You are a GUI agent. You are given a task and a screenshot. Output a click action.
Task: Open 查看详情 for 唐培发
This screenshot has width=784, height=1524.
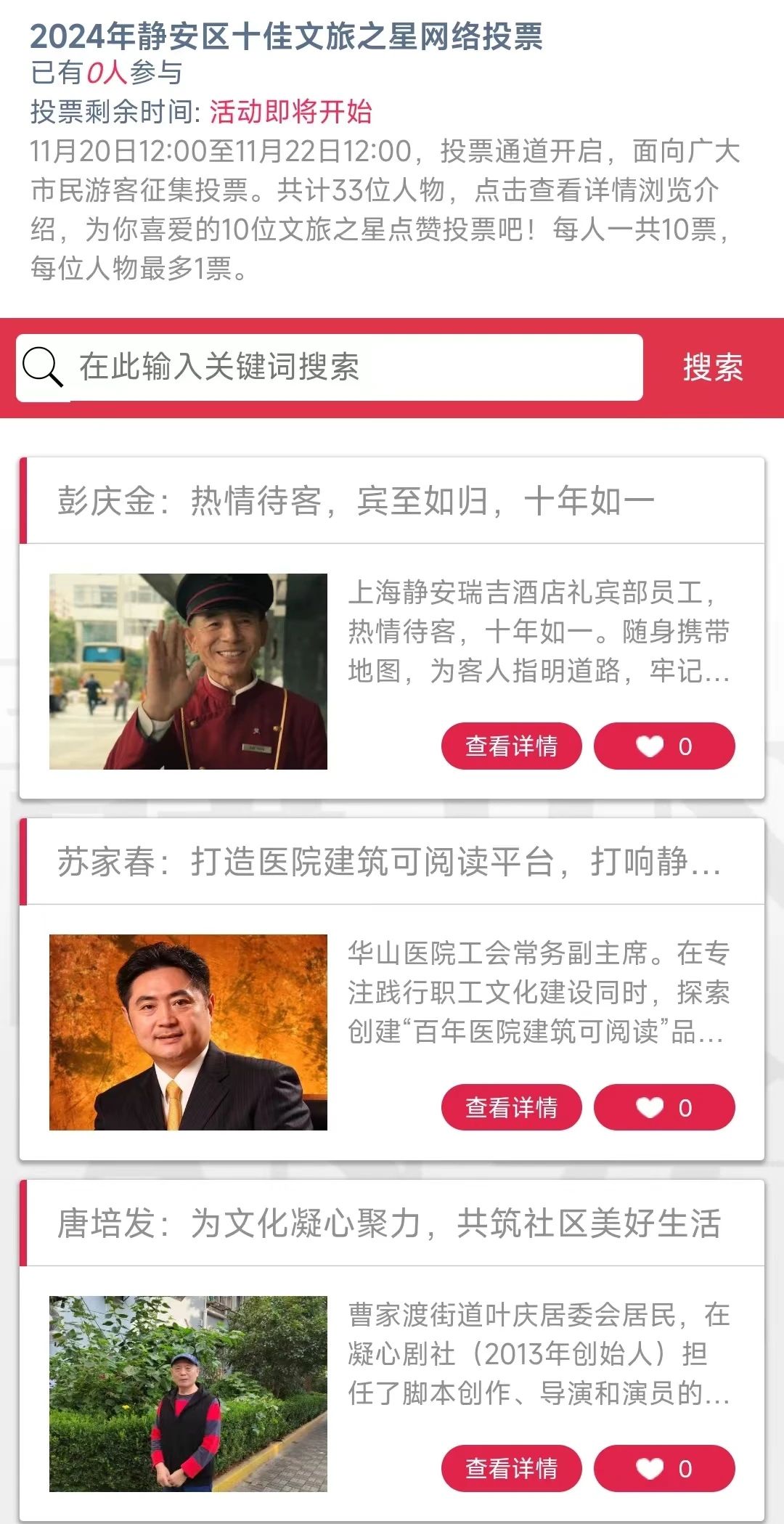pyautogui.click(x=511, y=1468)
